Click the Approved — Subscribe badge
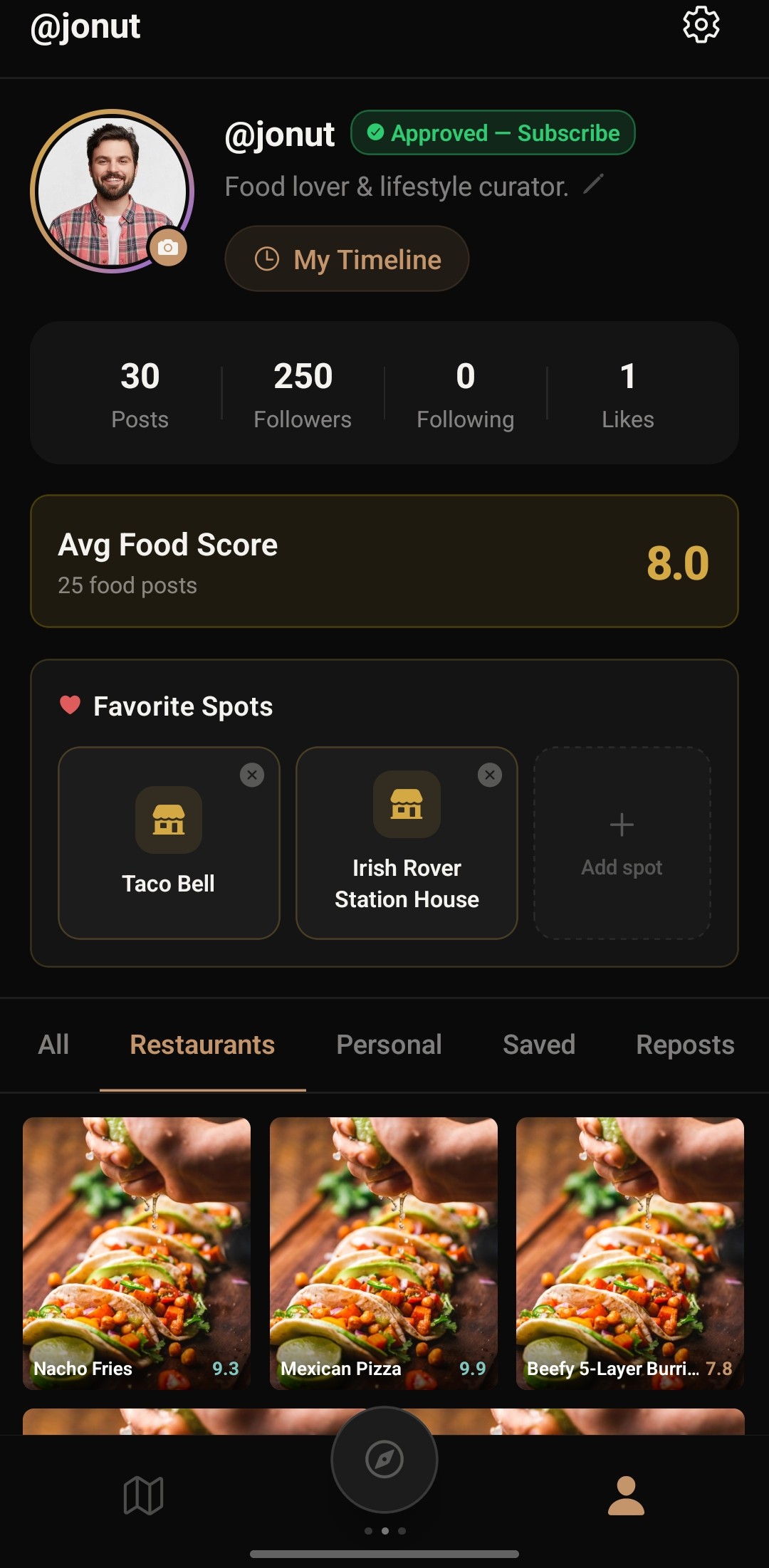Viewport: 769px width, 1568px height. click(x=493, y=132)
